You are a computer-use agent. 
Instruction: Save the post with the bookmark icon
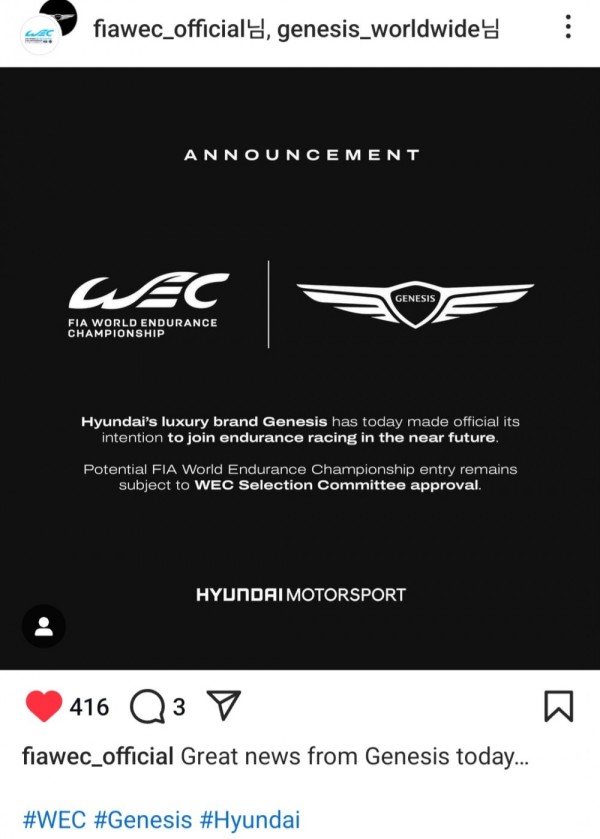coord(558,706)
